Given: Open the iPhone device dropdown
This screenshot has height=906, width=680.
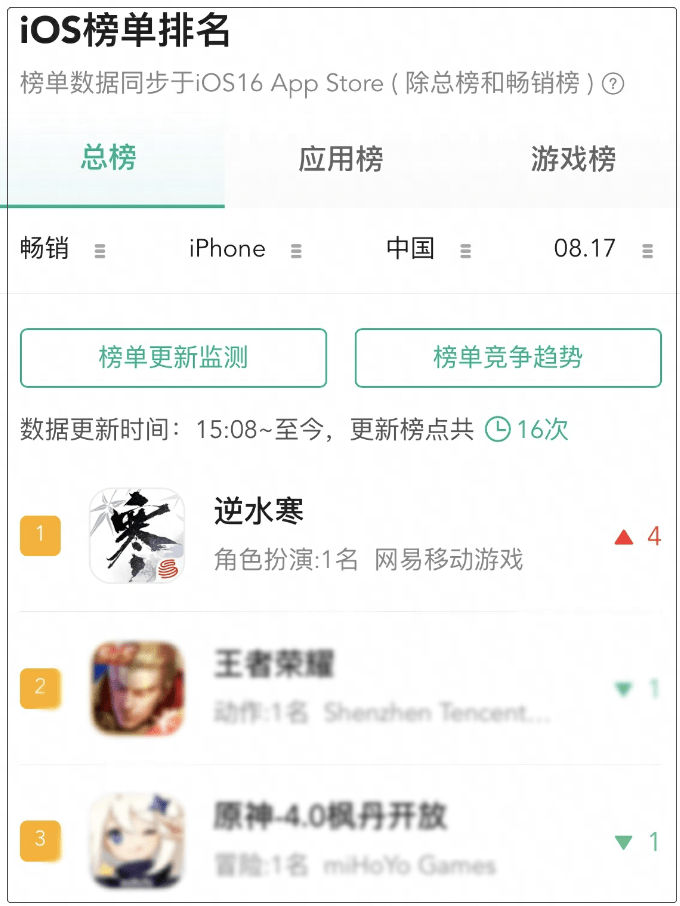Looking at the screenshot, I should tap(245, 249).
